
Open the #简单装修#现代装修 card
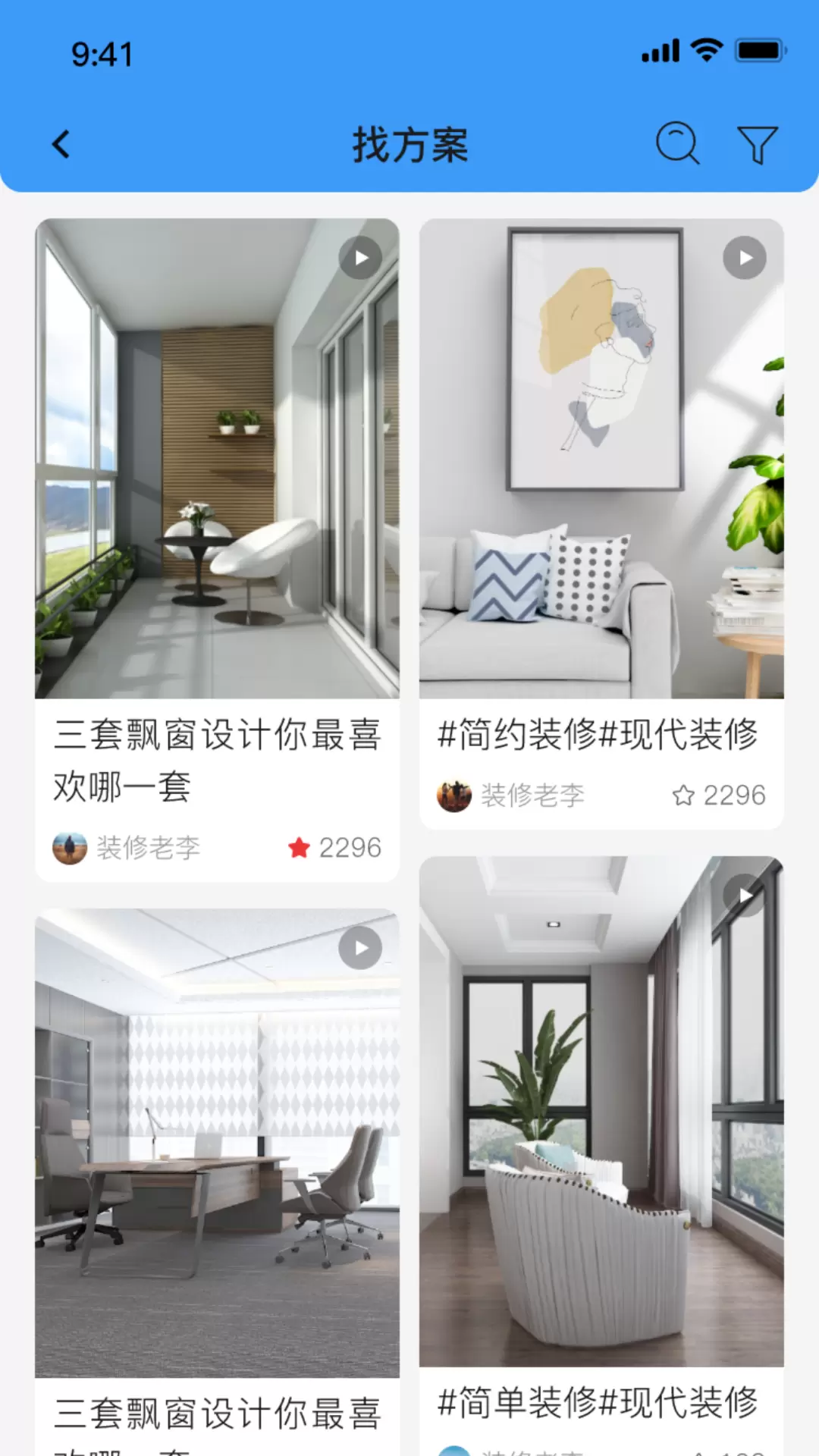pyautogui.click(x=601, y=1156)
